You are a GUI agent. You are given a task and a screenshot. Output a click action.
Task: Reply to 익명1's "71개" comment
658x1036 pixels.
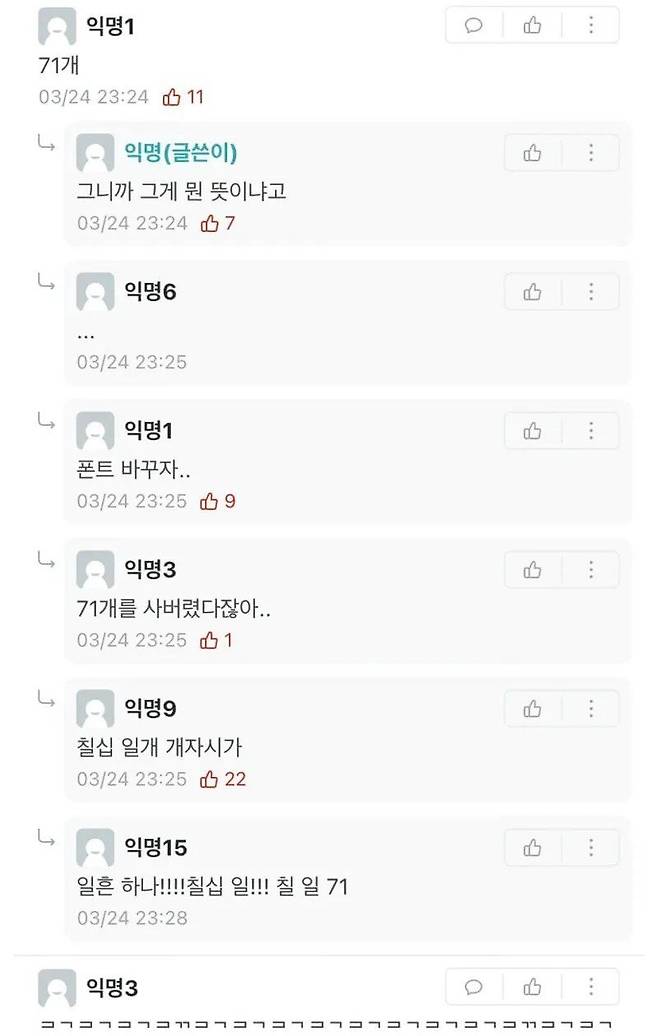(474, 26)
